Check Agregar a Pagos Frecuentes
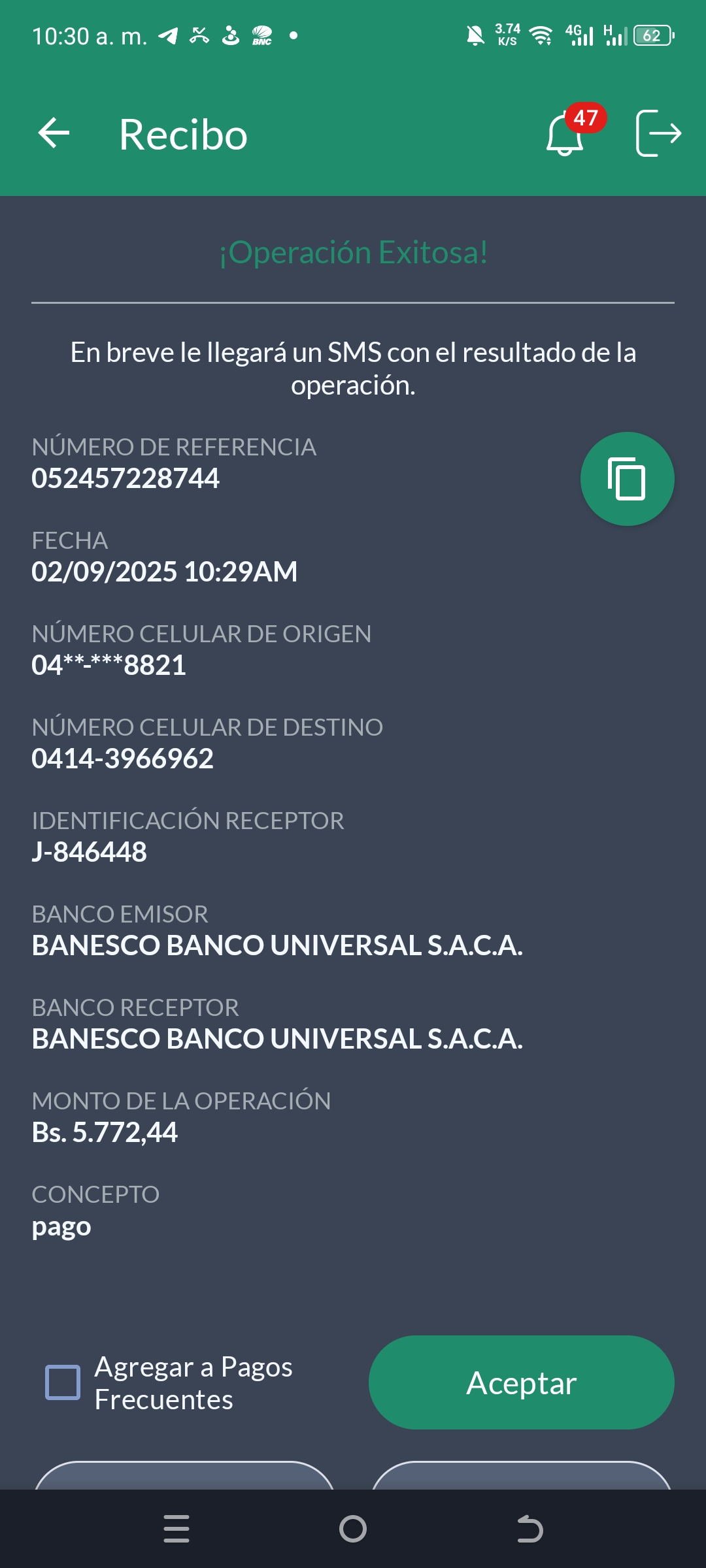Image resolution: width=706 pixels, height=1568 pixels. 63,1382
